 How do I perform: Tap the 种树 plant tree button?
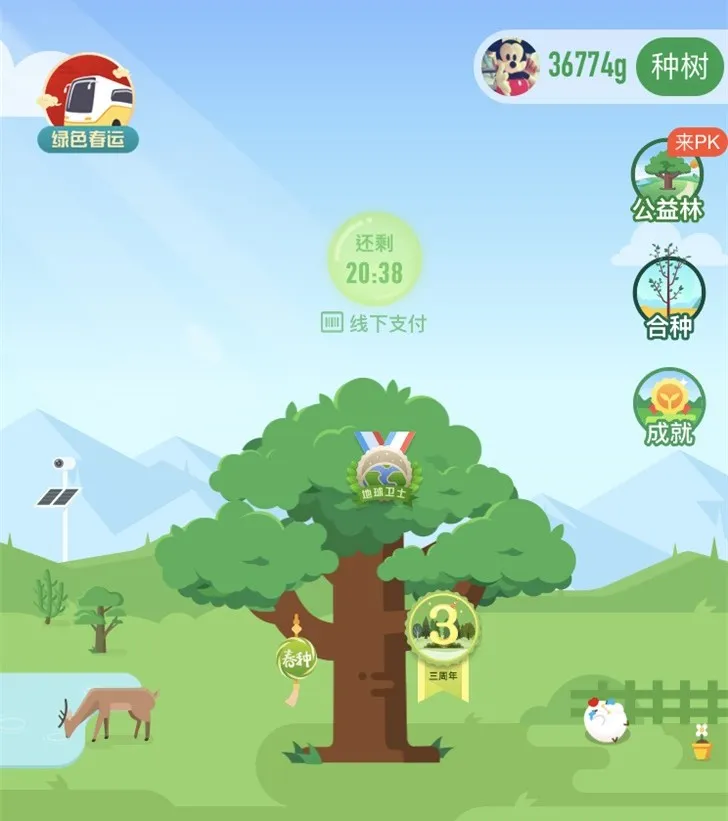coord(679,66)
